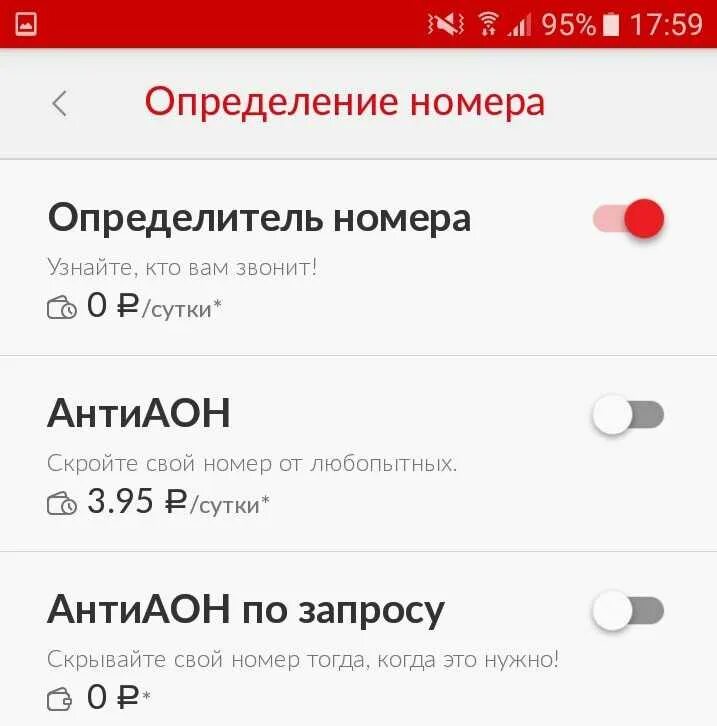Turn off the Определитель номера switch
The height and width of the screenshot is (726, 717).
pos(628,218)
